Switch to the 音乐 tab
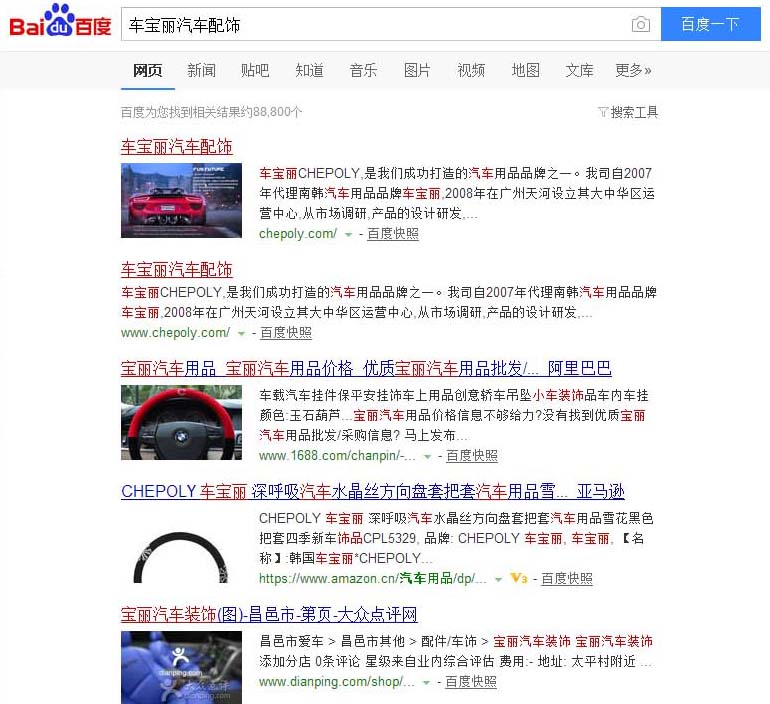 tap(363, 70)
